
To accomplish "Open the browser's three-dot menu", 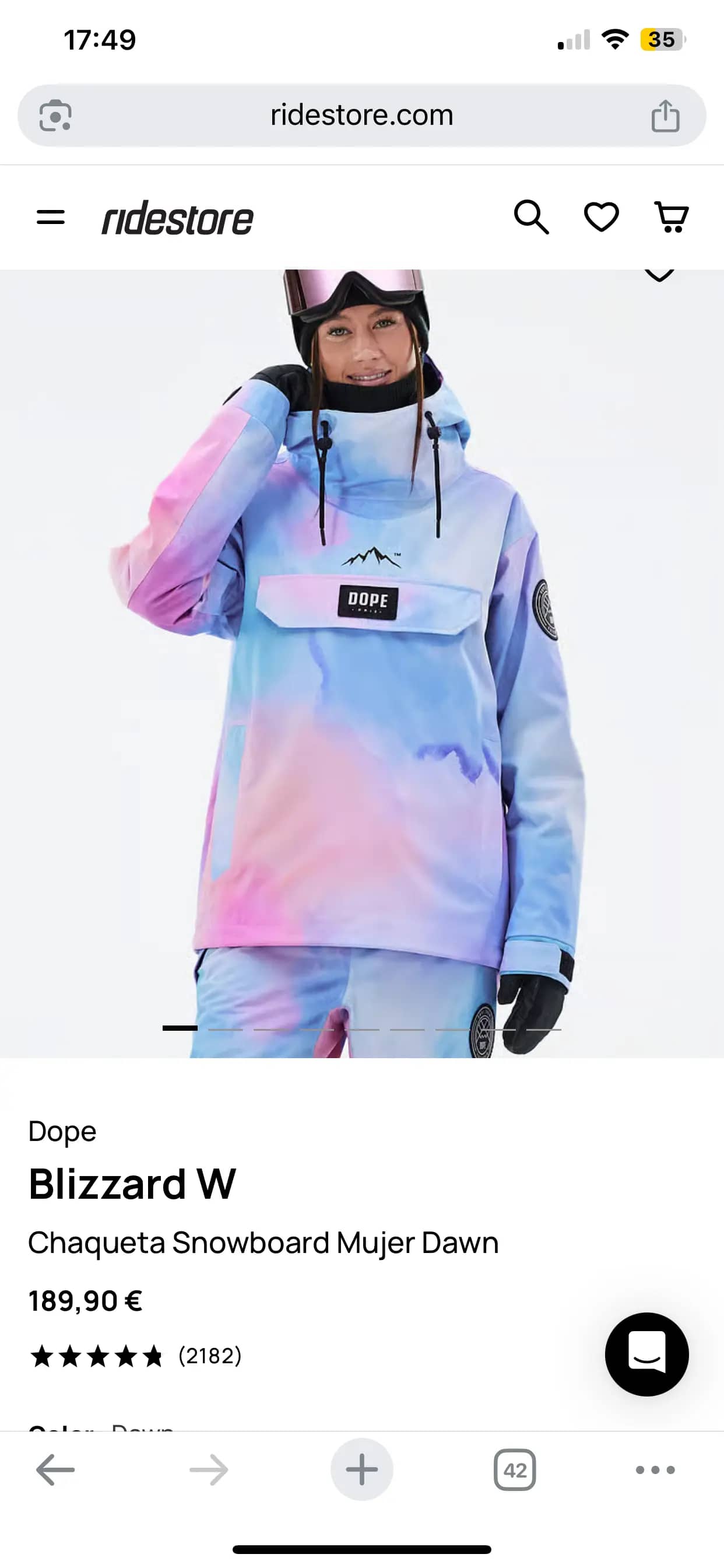I will tap(655, 1470).
